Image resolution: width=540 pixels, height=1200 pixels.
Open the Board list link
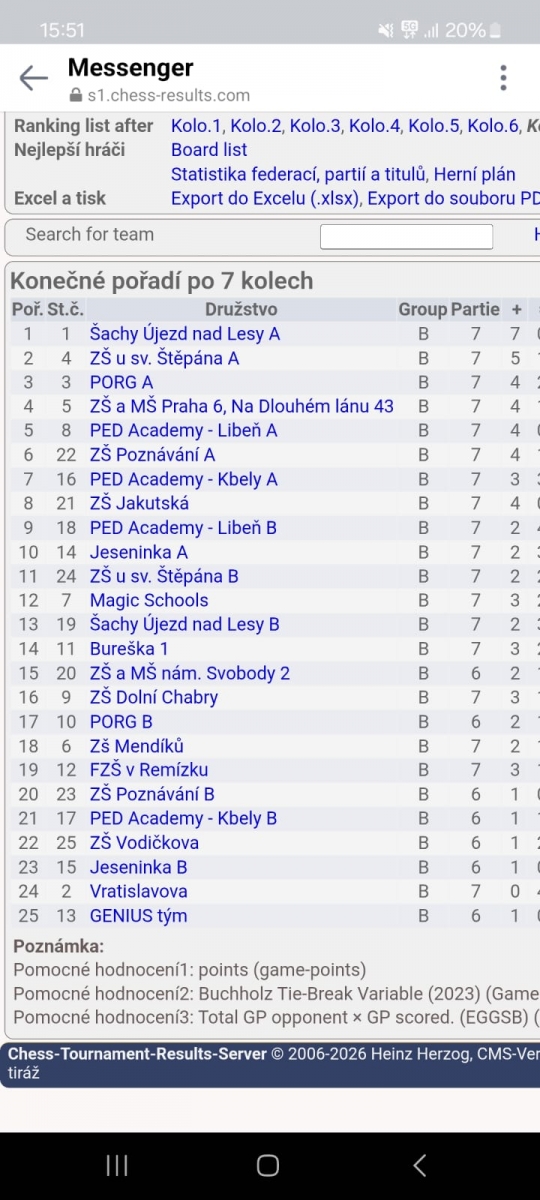click(x=209, y=150)
